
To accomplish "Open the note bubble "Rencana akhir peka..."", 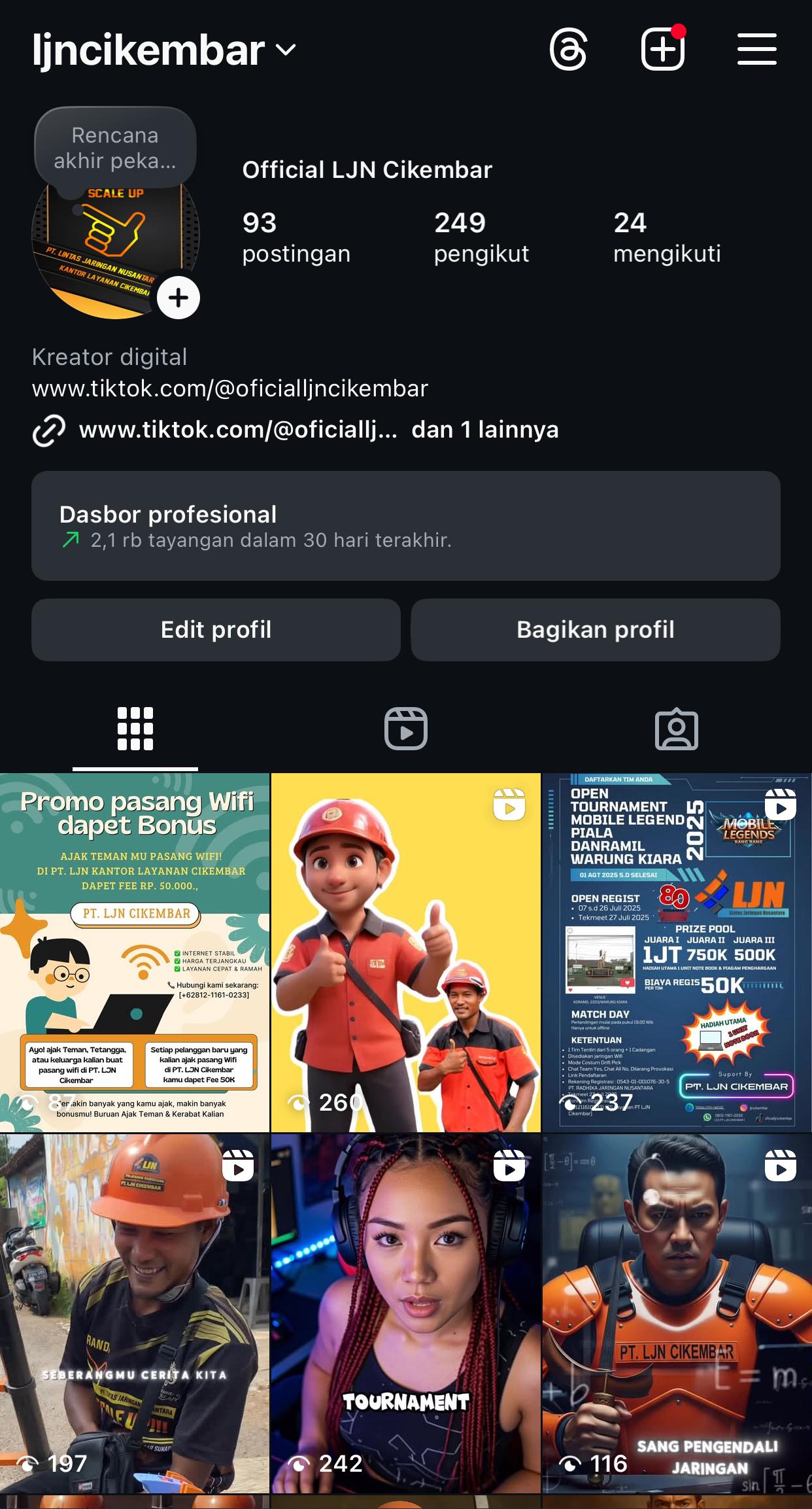I will pyautogui.click(x=115, y=148).
